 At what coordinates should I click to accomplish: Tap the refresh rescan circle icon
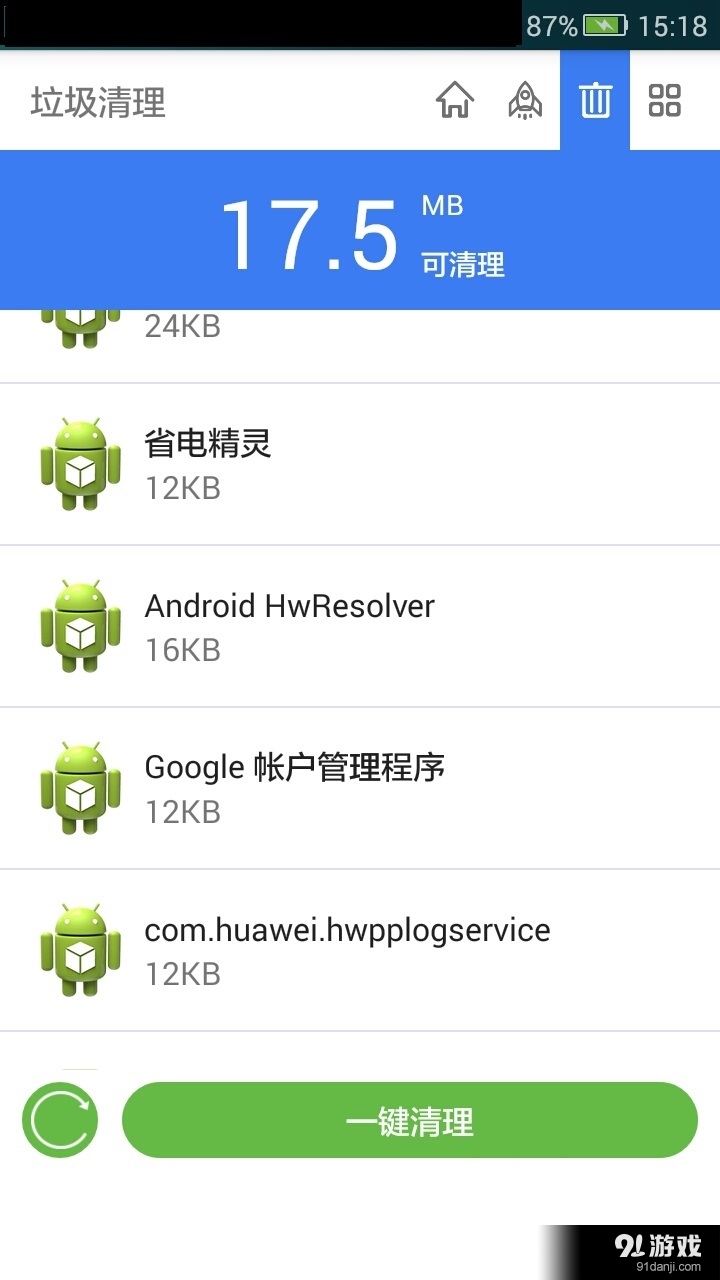coord(59,1119)
